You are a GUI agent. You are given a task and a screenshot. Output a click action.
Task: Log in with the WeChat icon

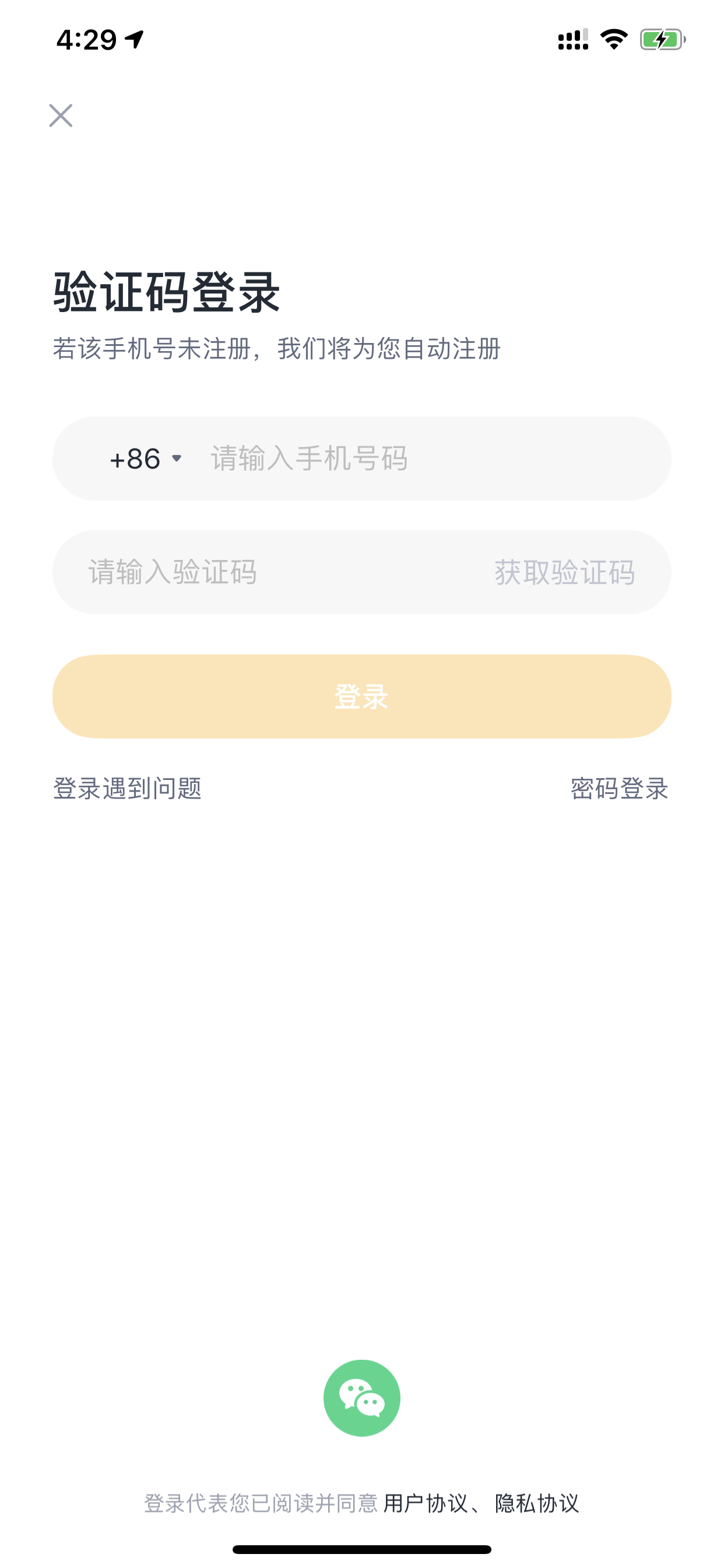tap(362, 1398)
